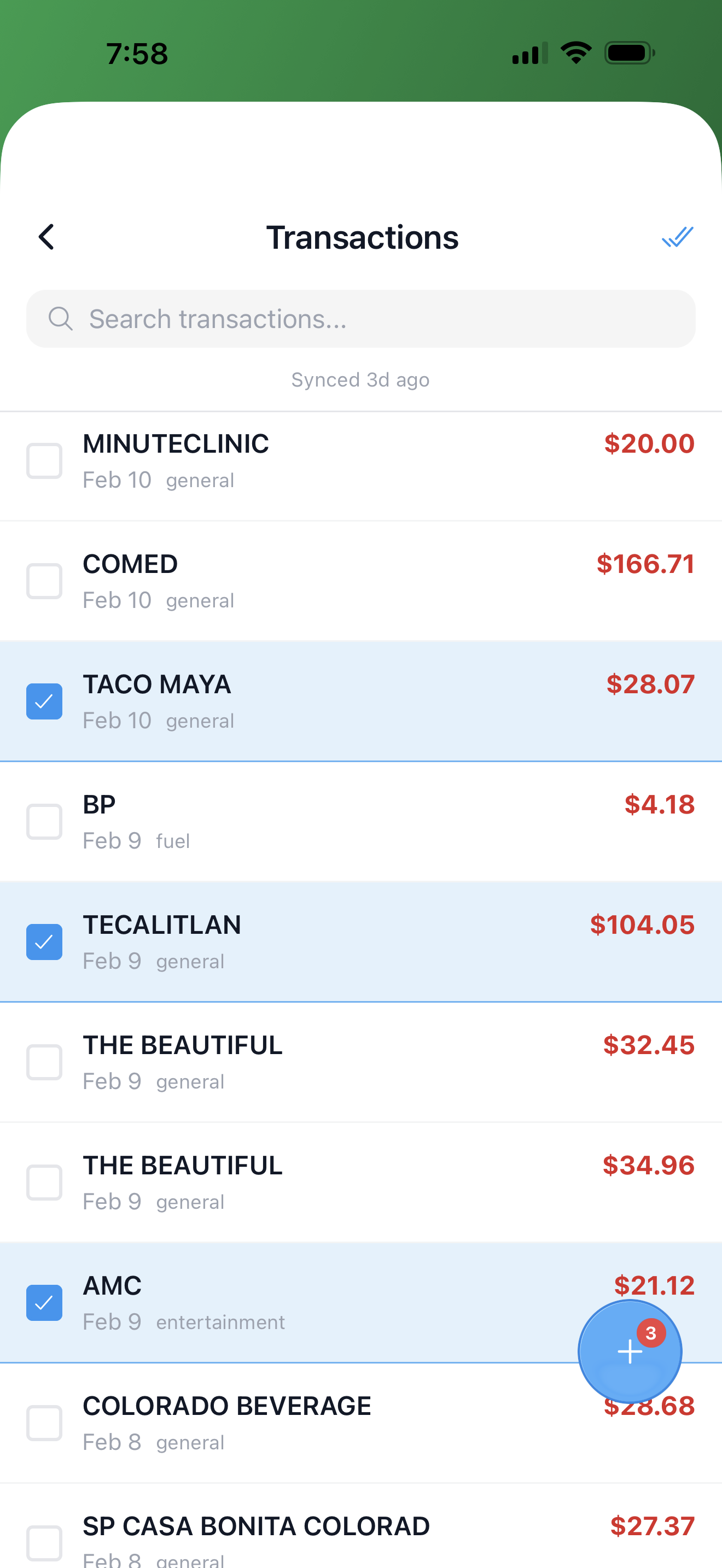Image resolution: width=722 pixels, height=1568 pixels.
Task: Uncheck the AMC entertainment transaction
Action: pyautogui.click(x=44, y=1303)
